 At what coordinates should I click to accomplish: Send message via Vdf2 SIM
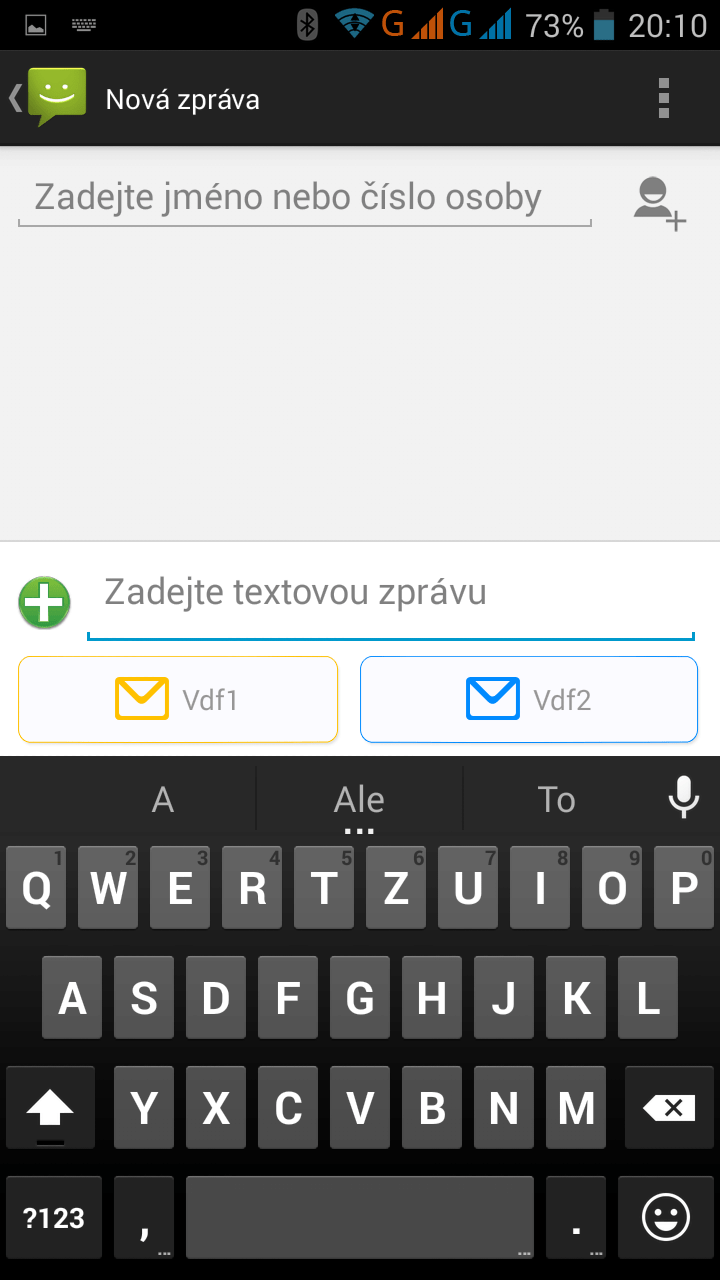[x=529, y=699]
